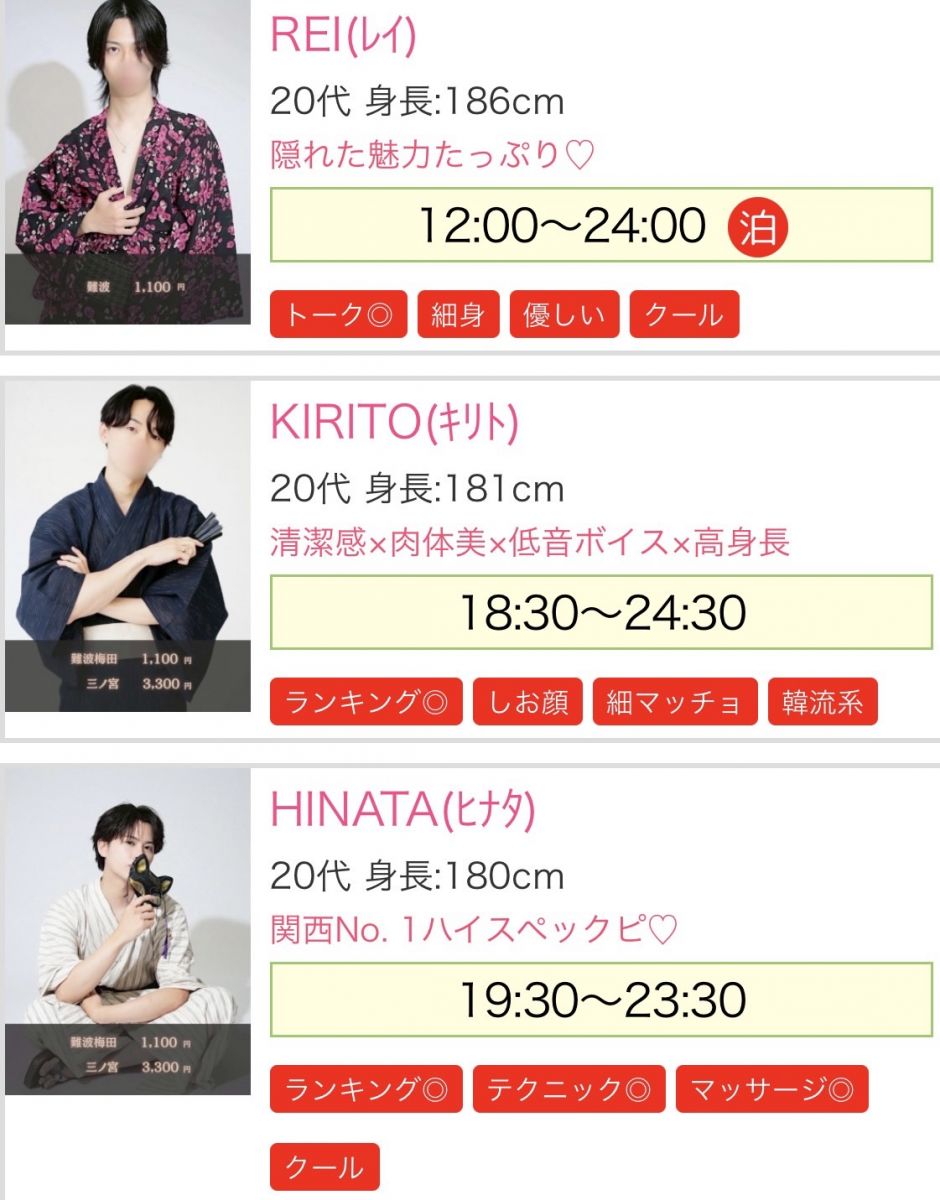940x1200 pixels.
Task: Select the マッサージ◎ tag
Action: (772, 1089)
